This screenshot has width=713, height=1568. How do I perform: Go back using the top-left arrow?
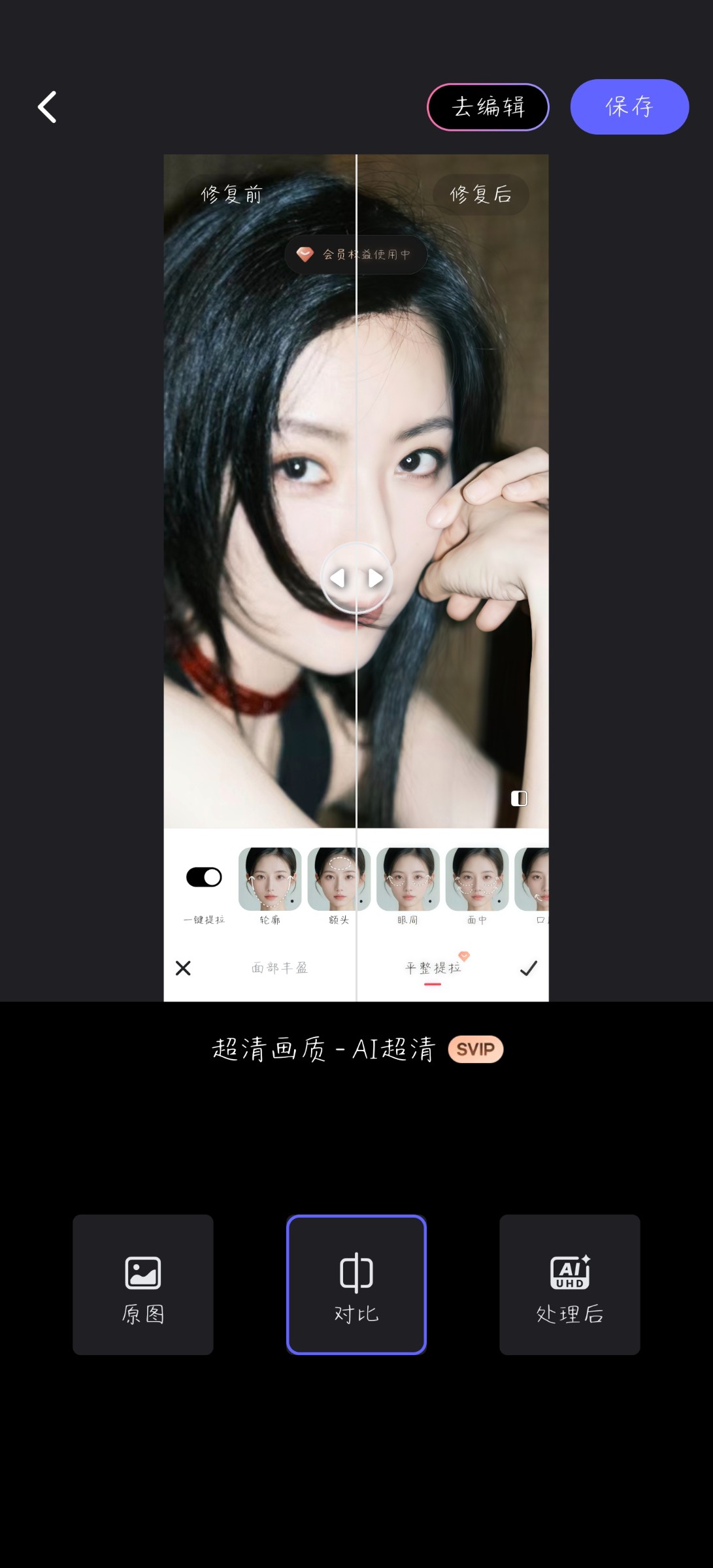coord(47,107)
